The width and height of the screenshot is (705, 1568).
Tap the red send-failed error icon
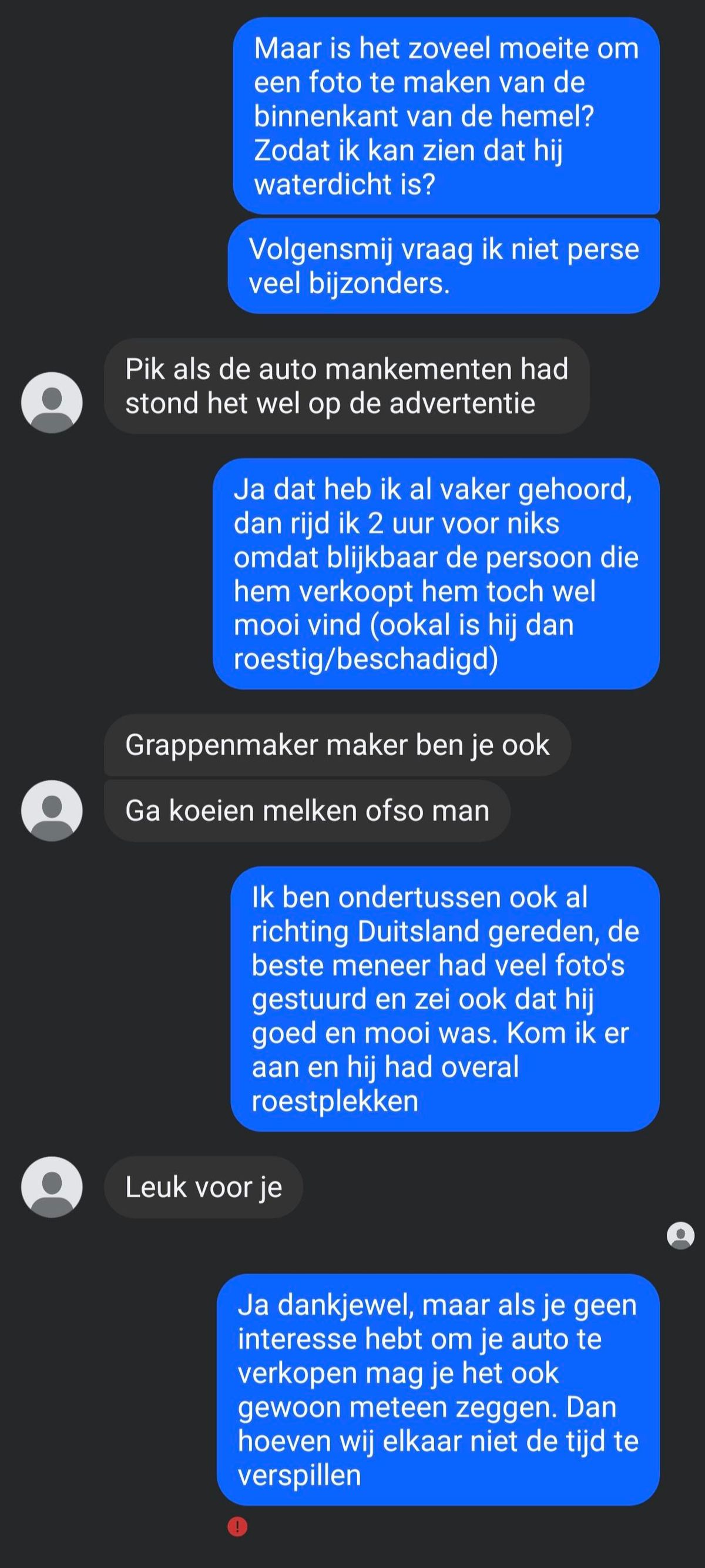pyautogui.click(x=237, y=1526)
